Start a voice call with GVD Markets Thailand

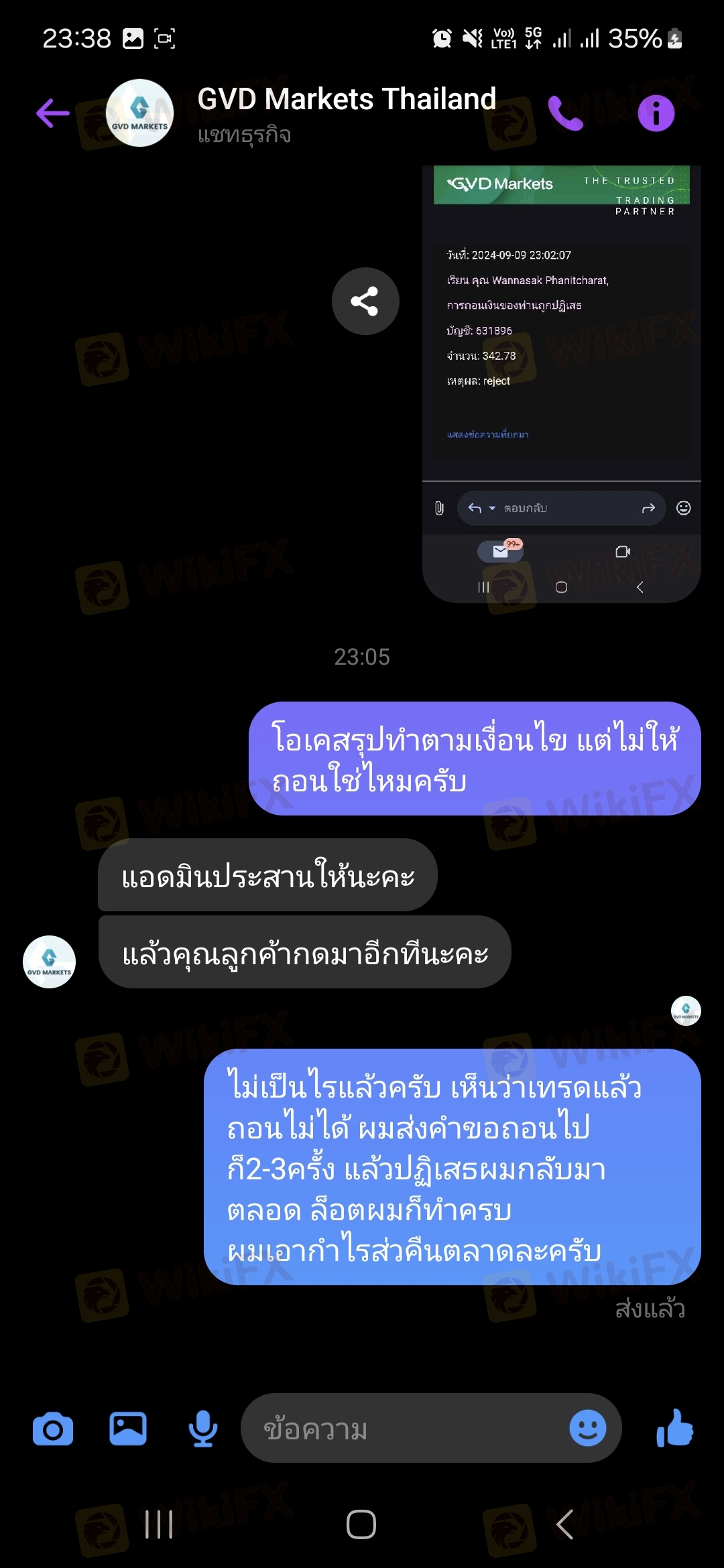pyautogui.click(x=565, y=113)
